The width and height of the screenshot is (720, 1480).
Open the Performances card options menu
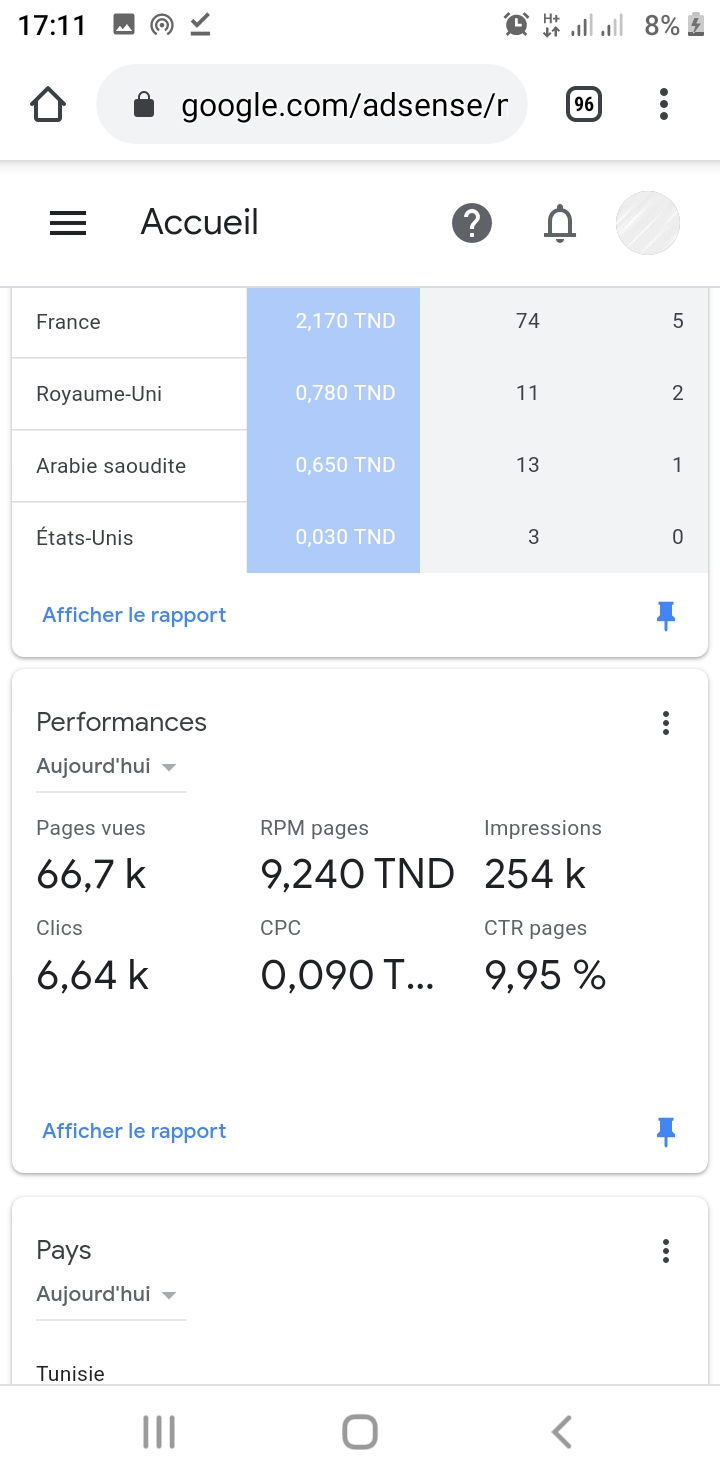pos(666,723)
